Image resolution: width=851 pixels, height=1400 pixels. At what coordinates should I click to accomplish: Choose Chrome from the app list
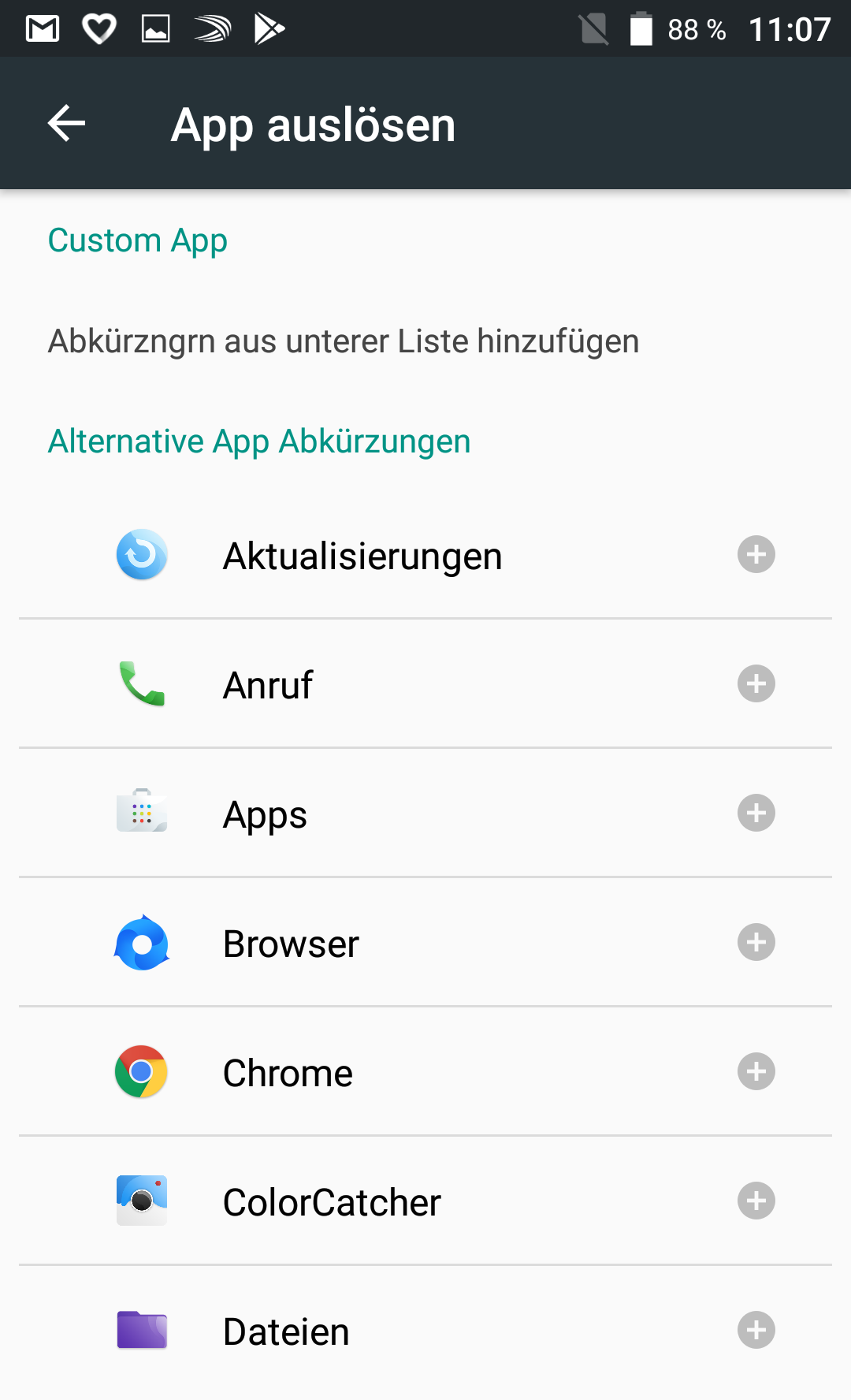click(x=288, y=1073)
